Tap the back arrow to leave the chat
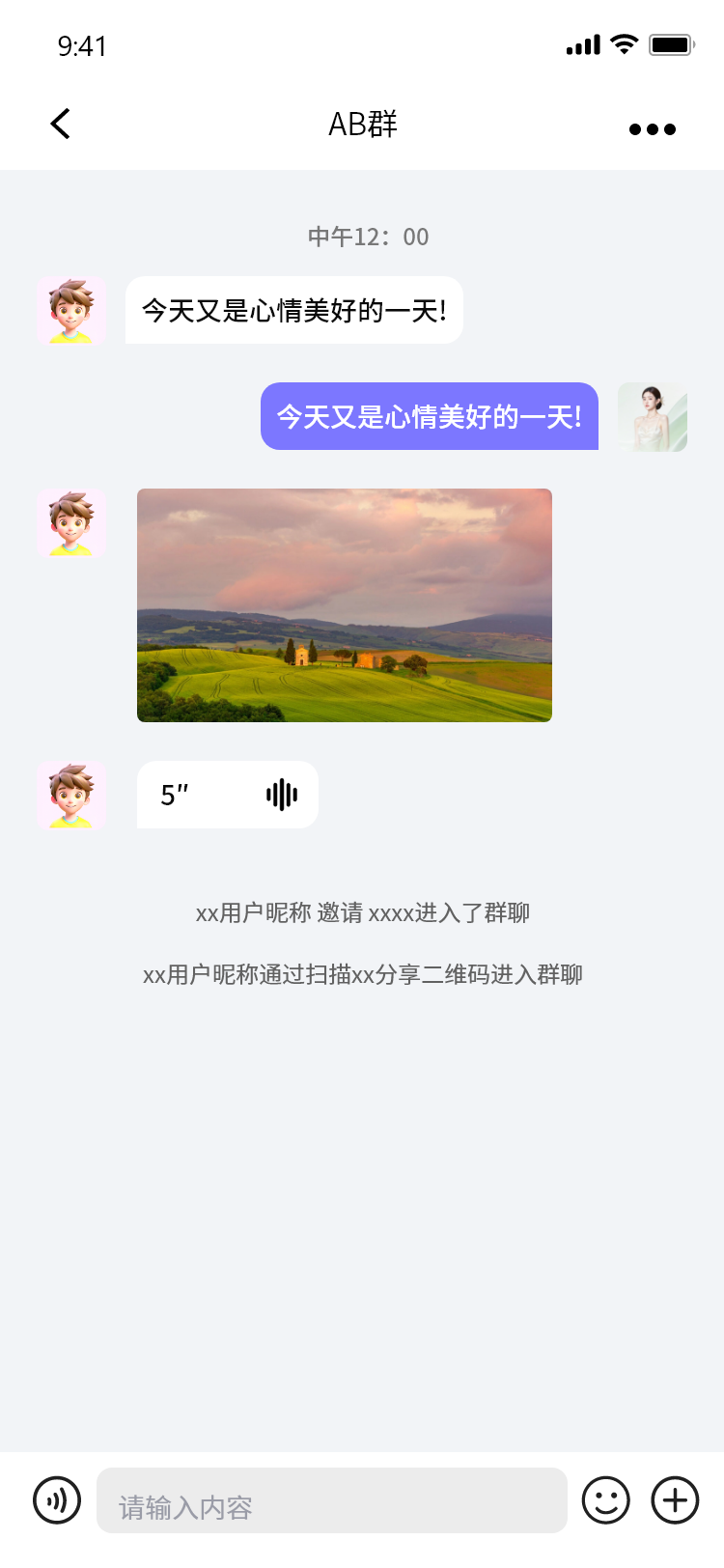The image size is (724, 1568). coord(60,124)
